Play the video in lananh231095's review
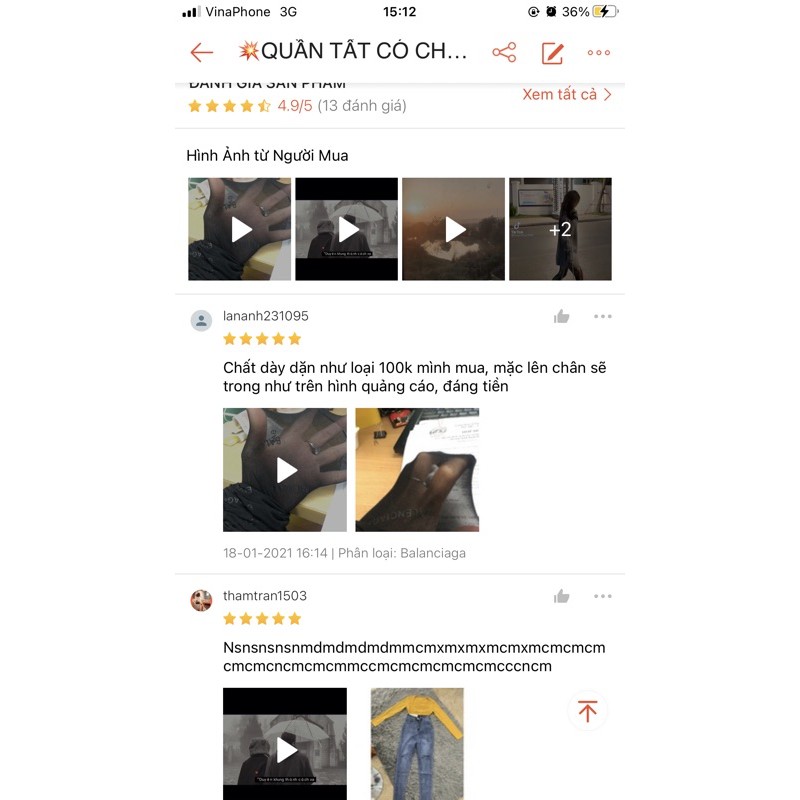 coord(285,470)
